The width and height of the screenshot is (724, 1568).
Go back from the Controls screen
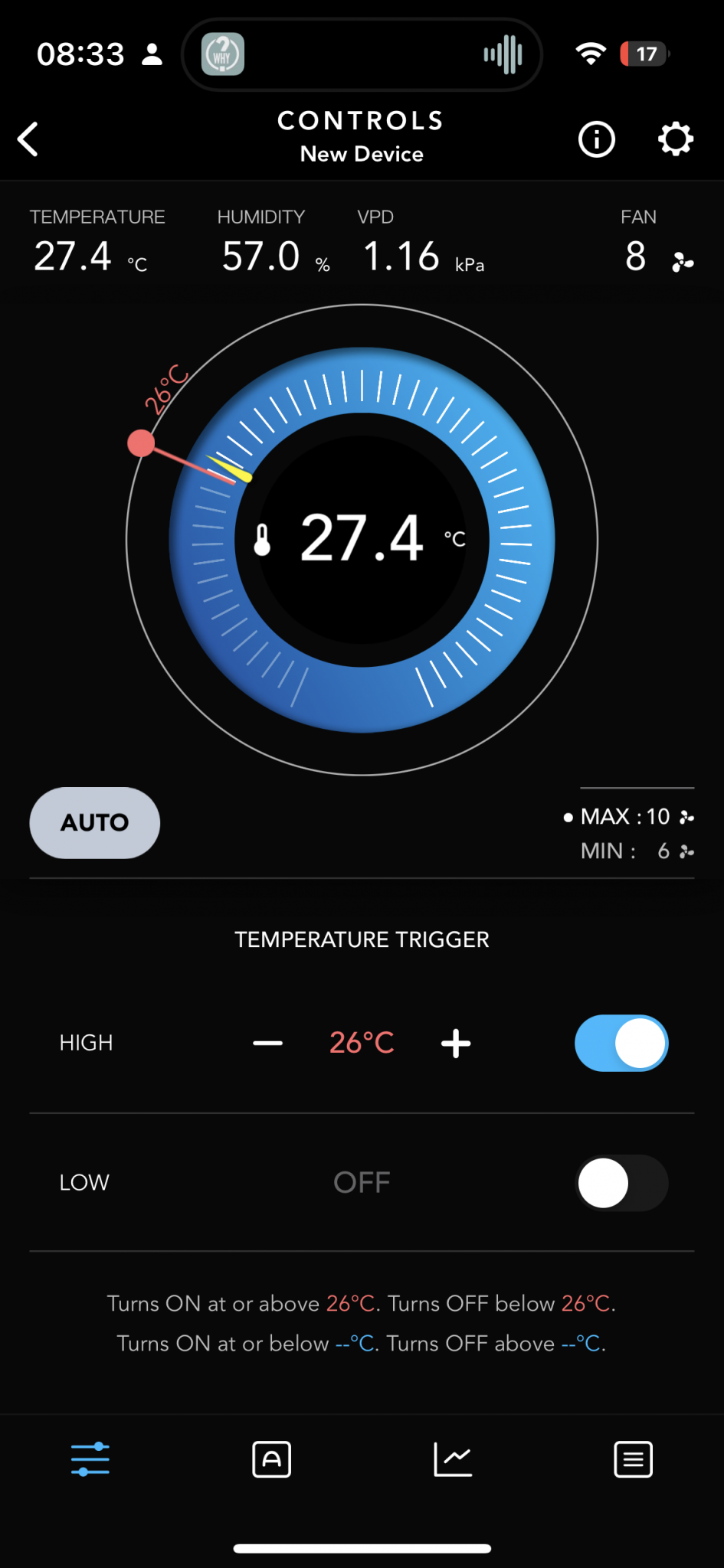28,139
